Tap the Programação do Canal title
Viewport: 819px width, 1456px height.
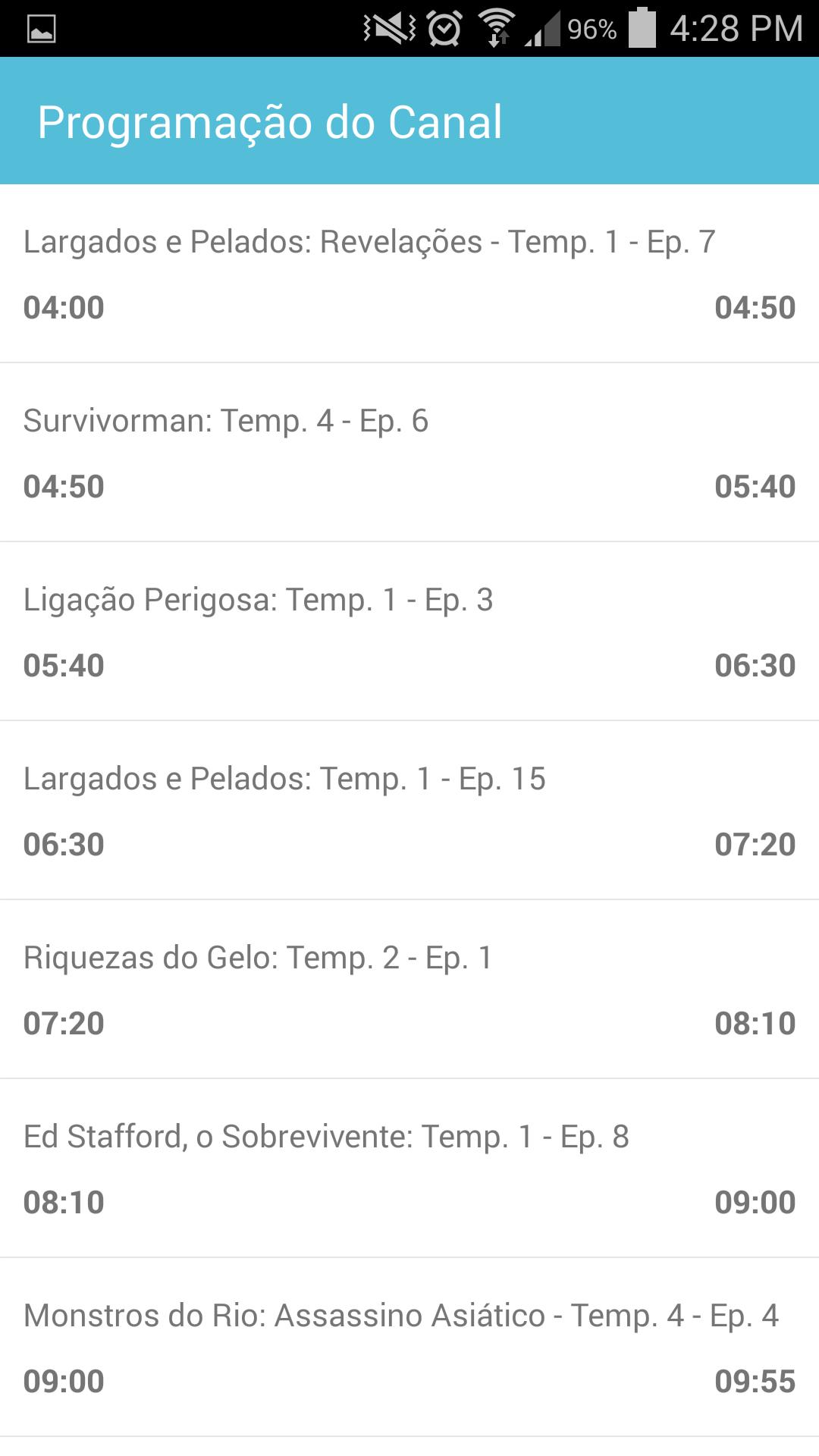click(271, 121)
